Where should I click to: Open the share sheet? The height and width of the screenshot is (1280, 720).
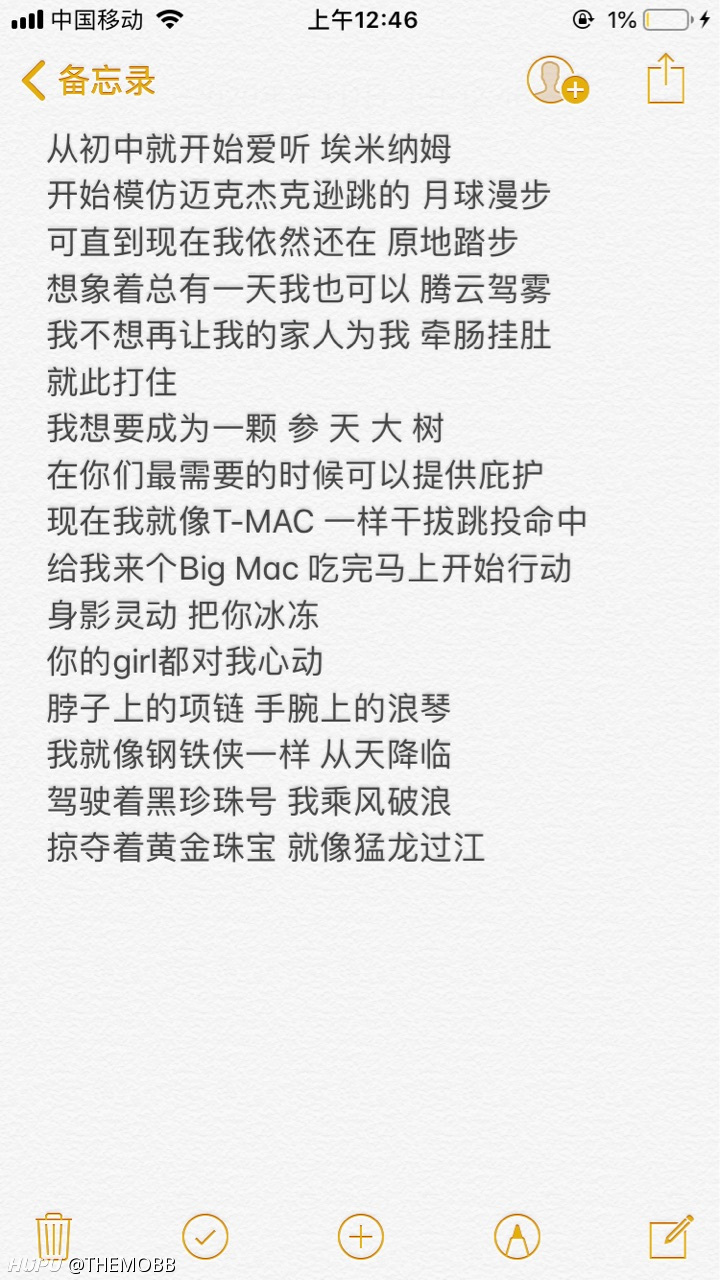666,78
